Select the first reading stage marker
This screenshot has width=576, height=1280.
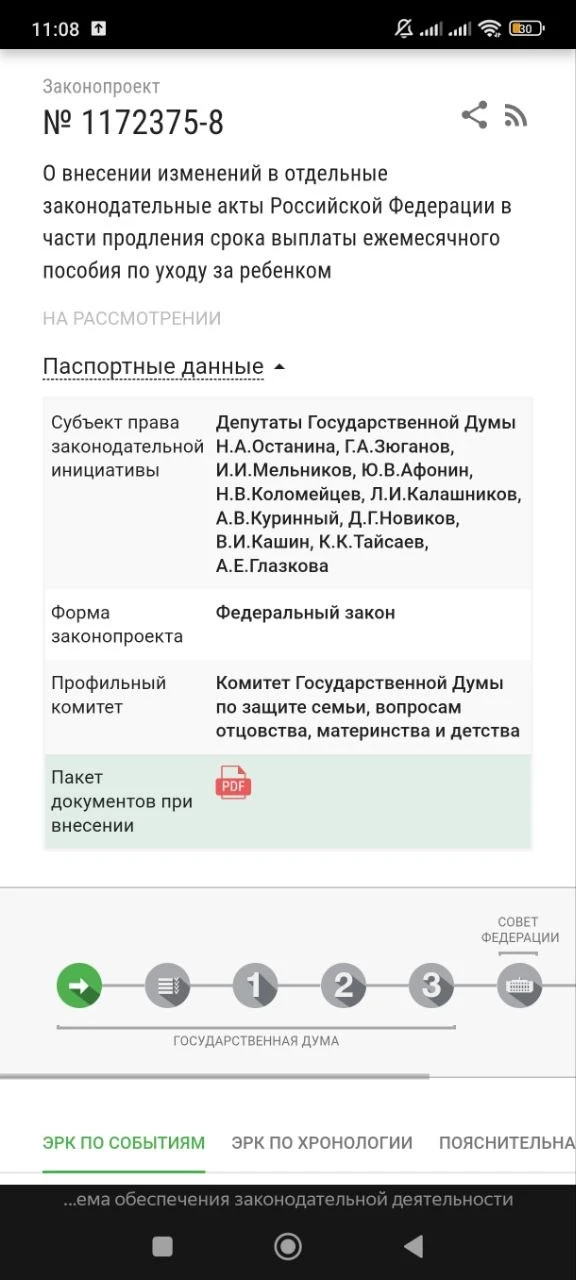[255, 986]
